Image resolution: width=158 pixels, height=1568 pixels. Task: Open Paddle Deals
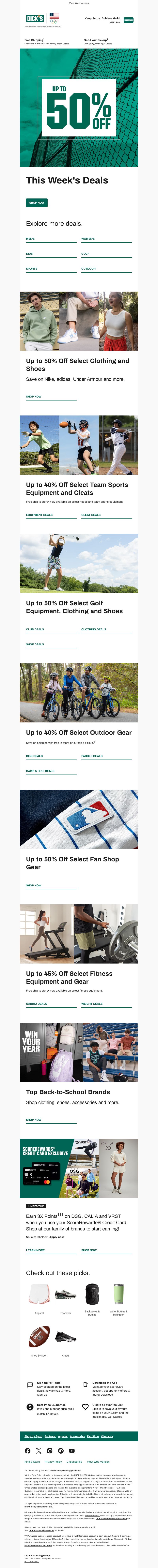[91, 756]
